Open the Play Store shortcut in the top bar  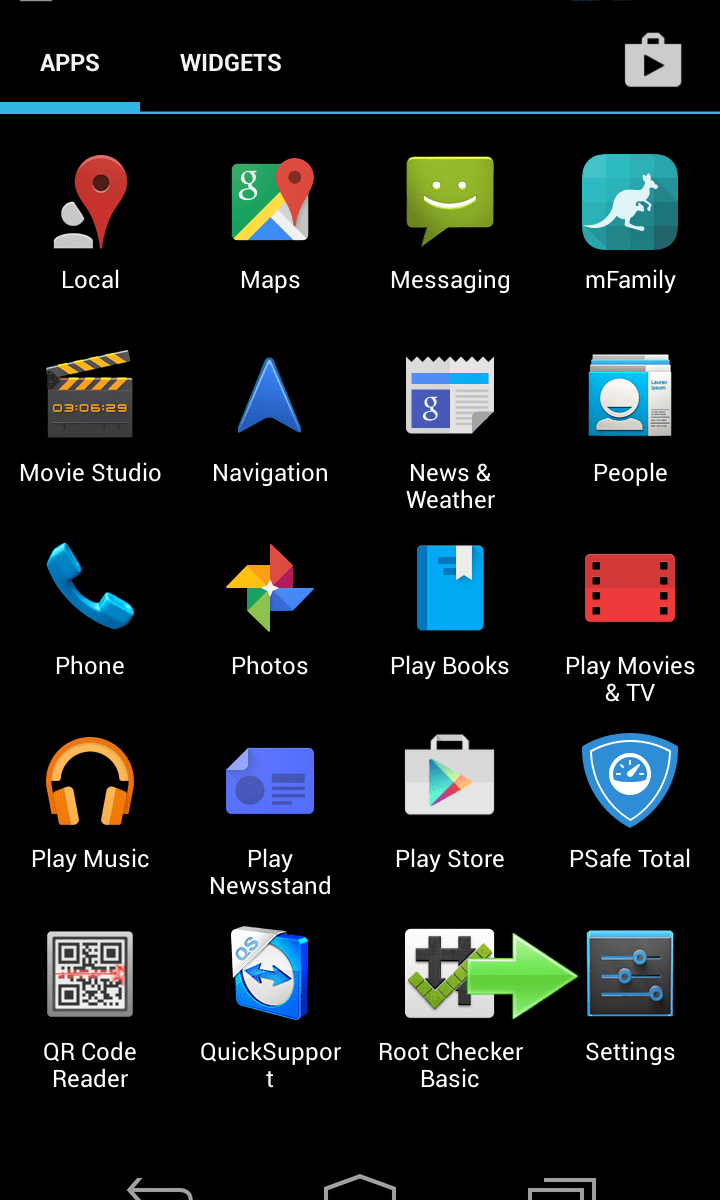(x=652, y=61)
